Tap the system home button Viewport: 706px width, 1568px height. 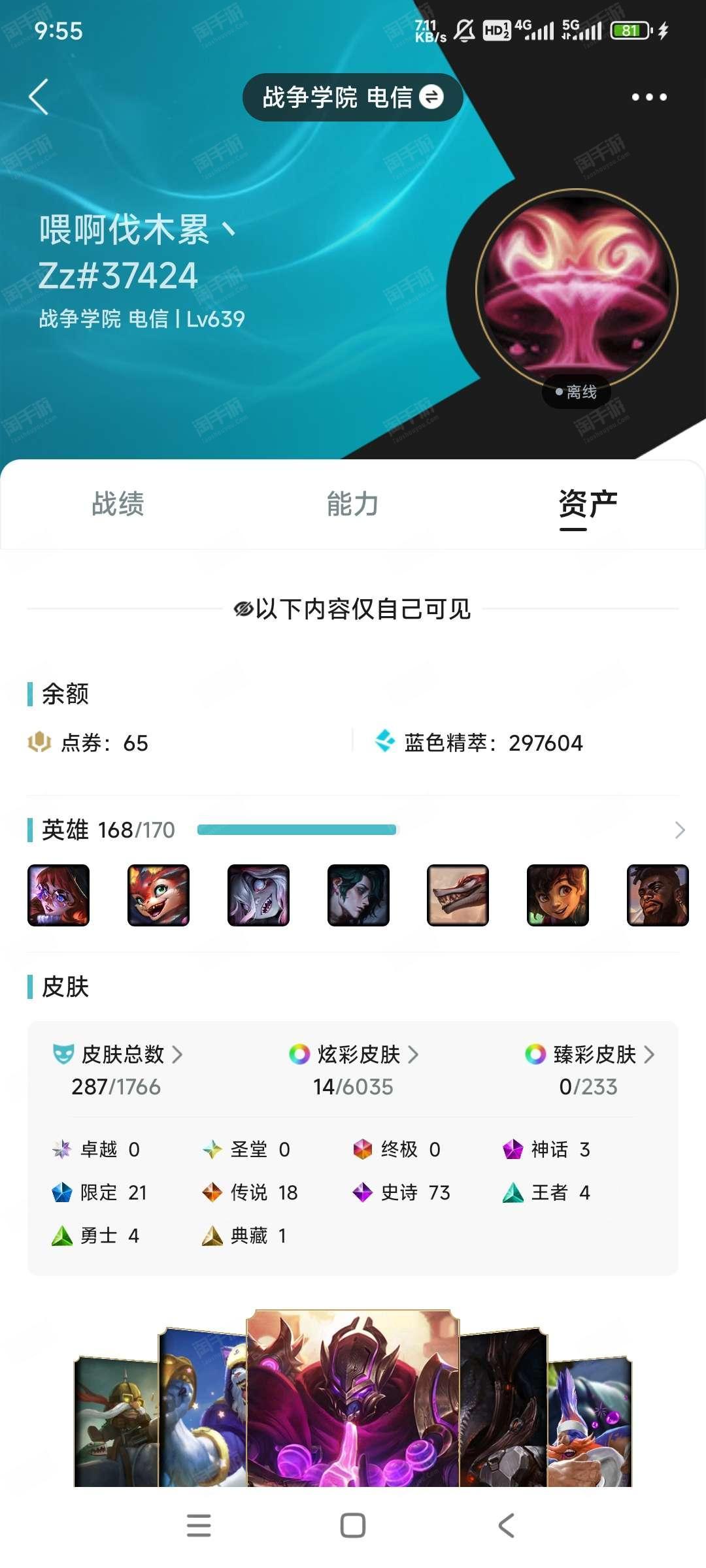353,1526
